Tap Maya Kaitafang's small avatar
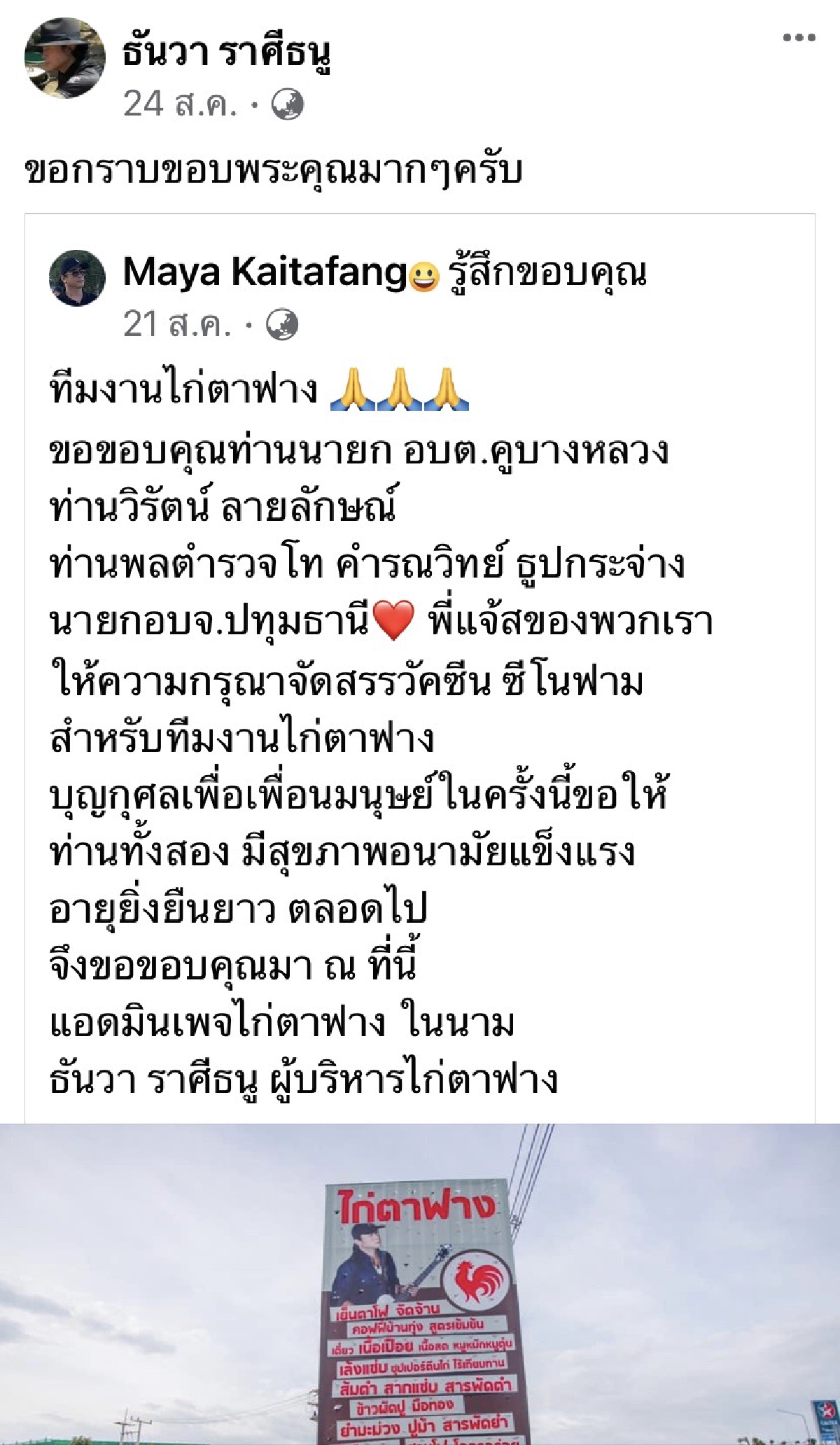This screenshot has height=1445, width=840. (77, 278)
